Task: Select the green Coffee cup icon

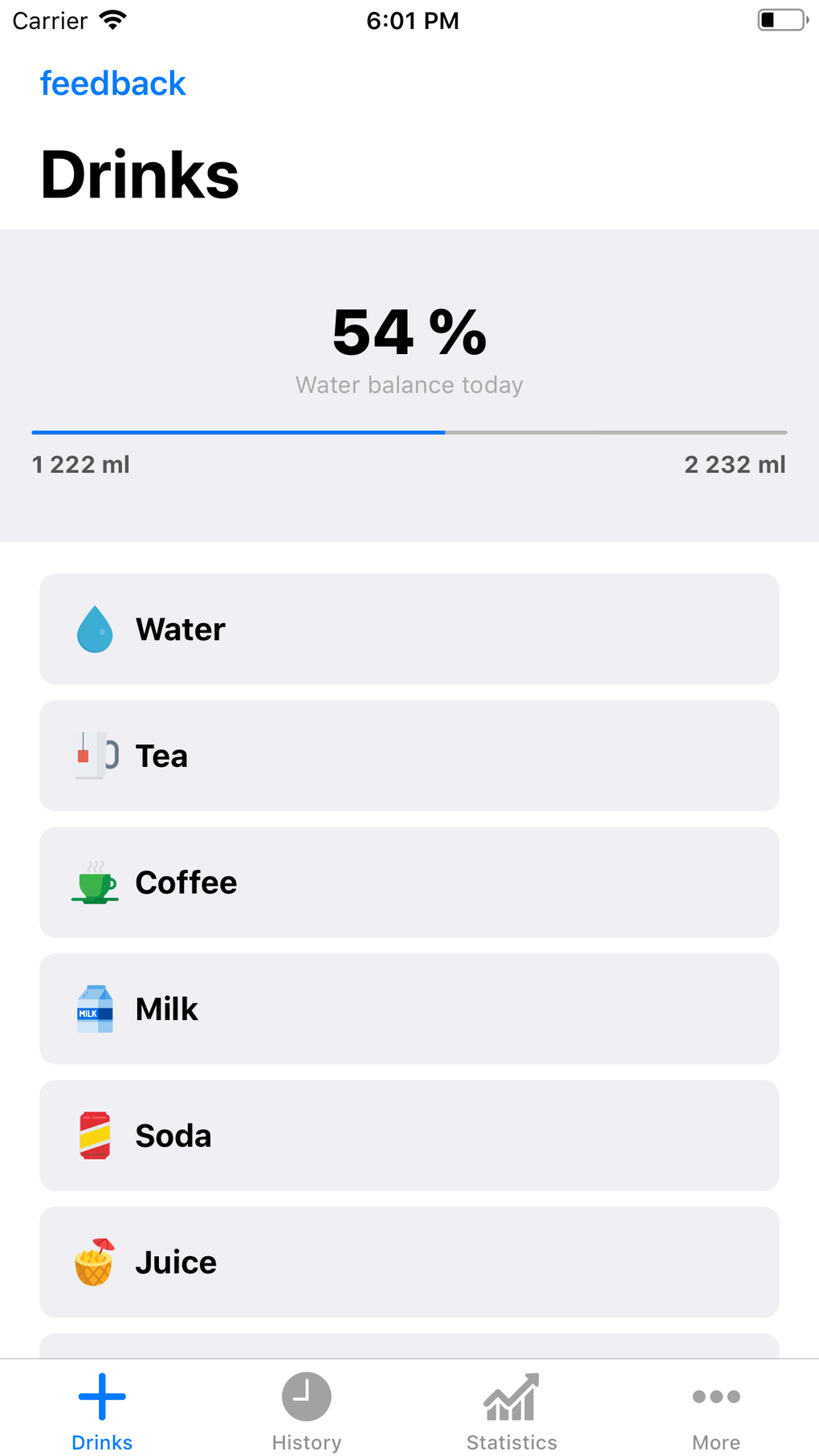Action: [x=94, y=882]
